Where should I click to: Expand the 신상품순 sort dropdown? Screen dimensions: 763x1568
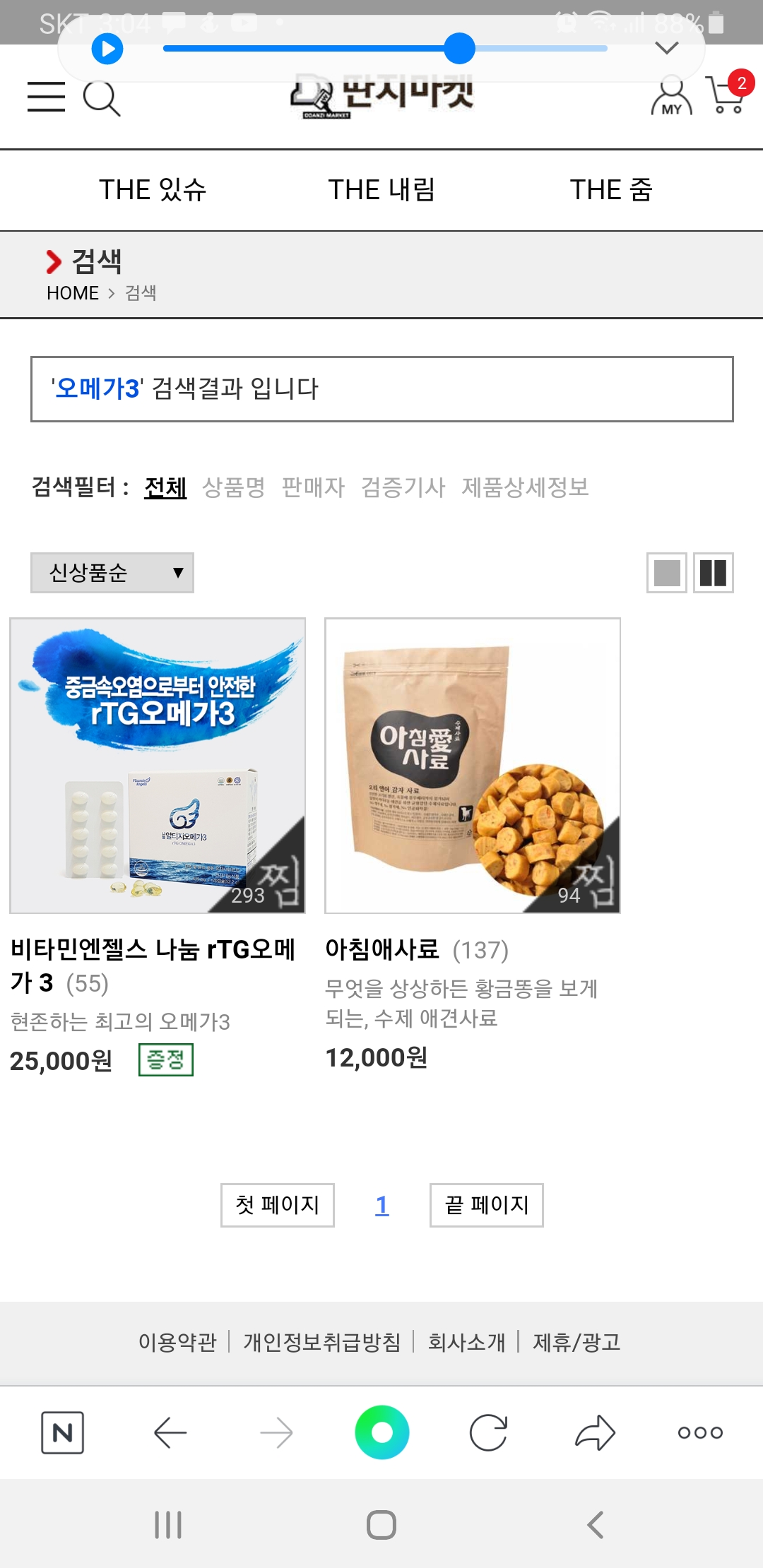pyautogui.click(x=112, y=573)
